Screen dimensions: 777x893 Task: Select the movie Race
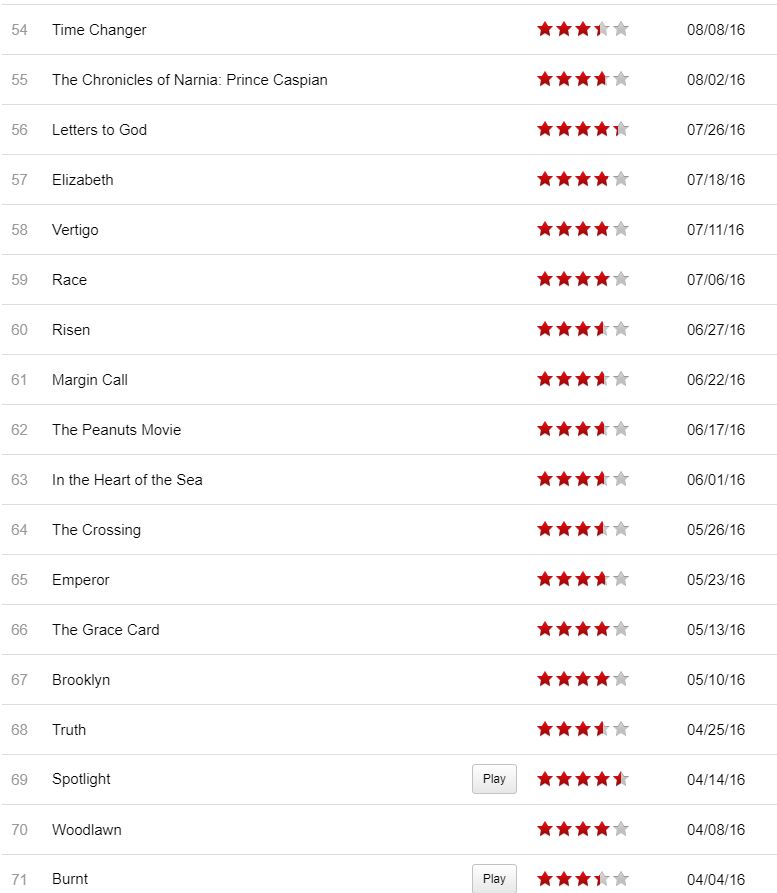pyautogui.click(x=69, y=280)
